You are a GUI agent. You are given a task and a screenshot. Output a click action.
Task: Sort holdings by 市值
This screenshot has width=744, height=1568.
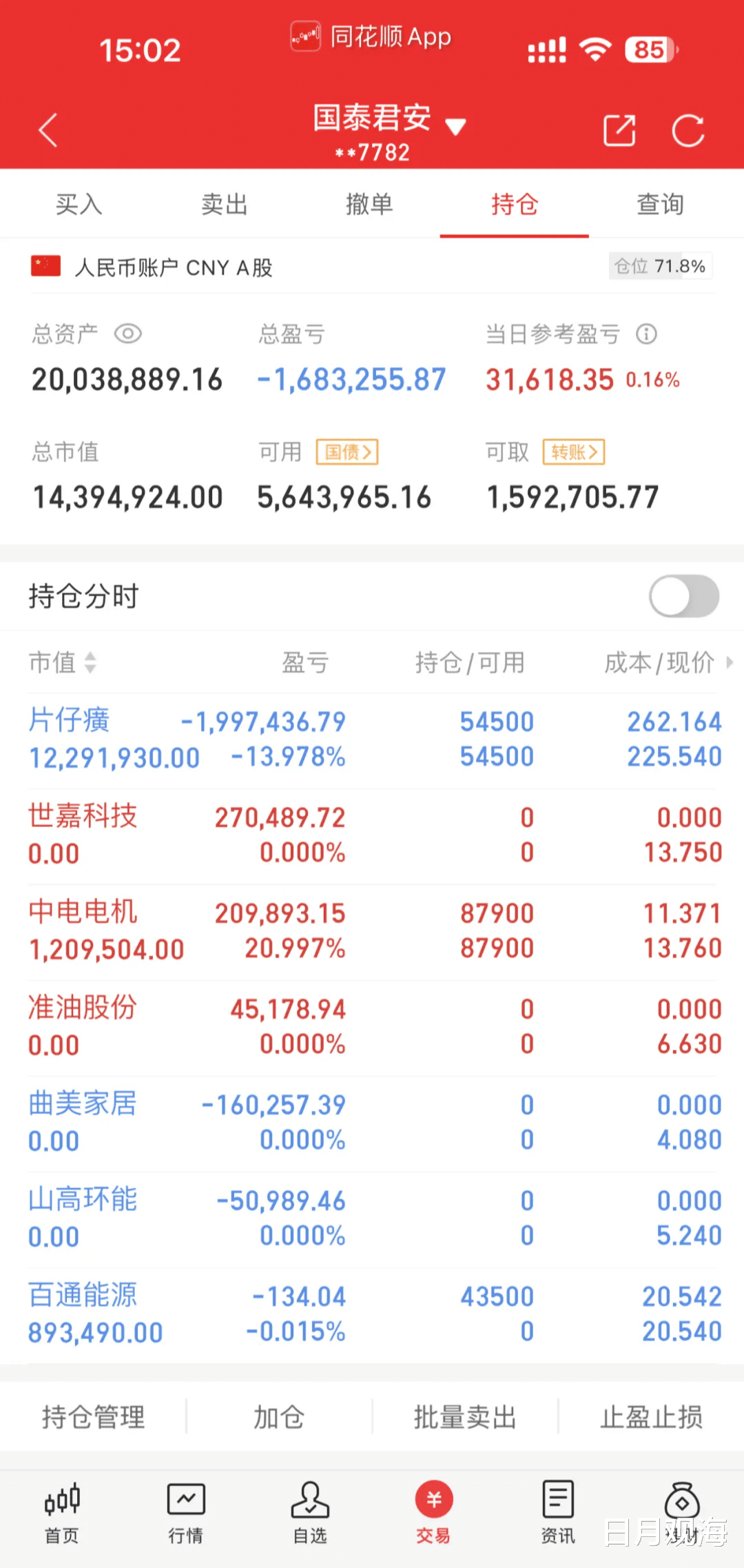[62, 662]
